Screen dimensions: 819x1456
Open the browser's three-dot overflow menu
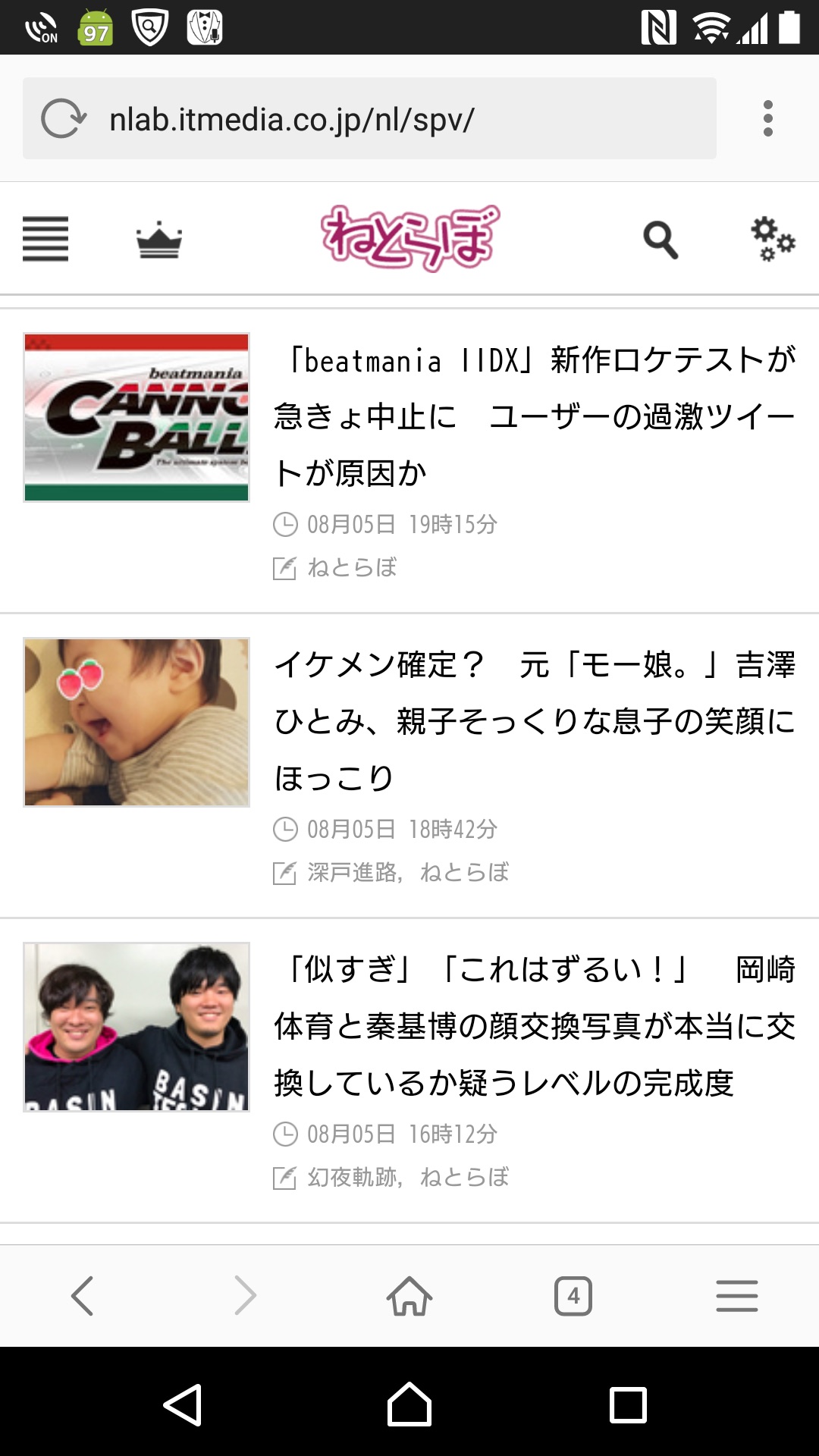[767, 118]
